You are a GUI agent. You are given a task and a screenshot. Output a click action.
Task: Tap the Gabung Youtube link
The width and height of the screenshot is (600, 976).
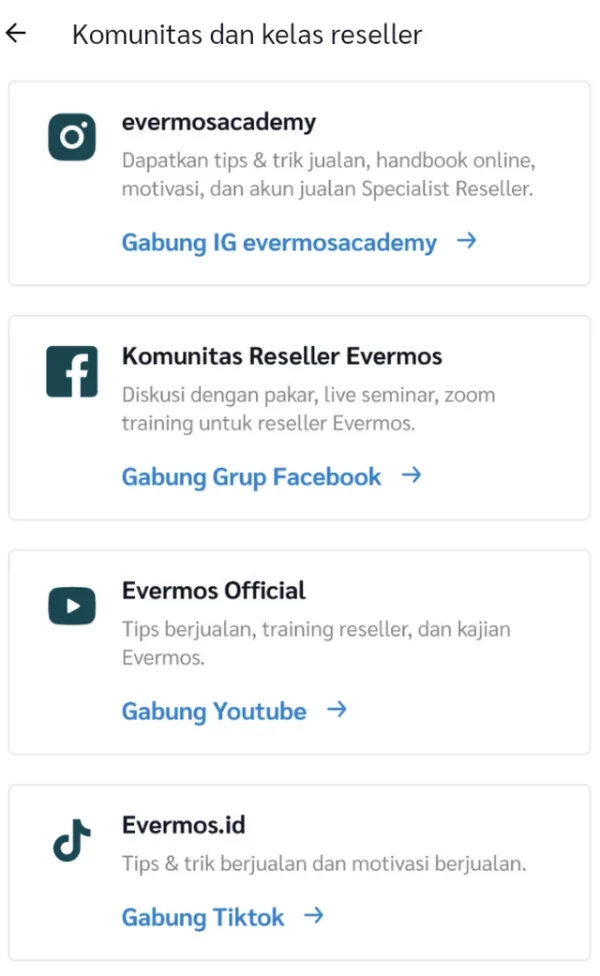tap(233, 711)
